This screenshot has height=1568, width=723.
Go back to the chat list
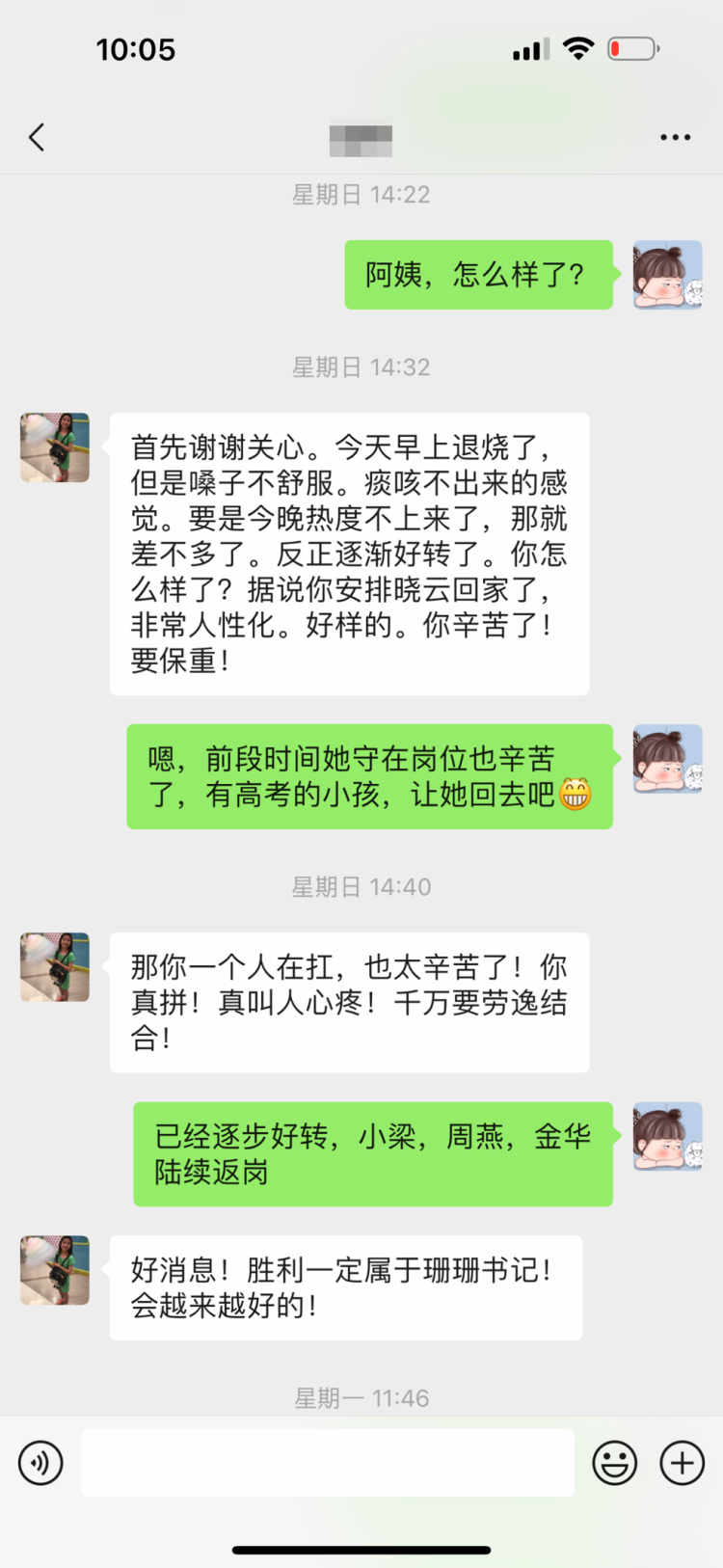tap(37, 138)
